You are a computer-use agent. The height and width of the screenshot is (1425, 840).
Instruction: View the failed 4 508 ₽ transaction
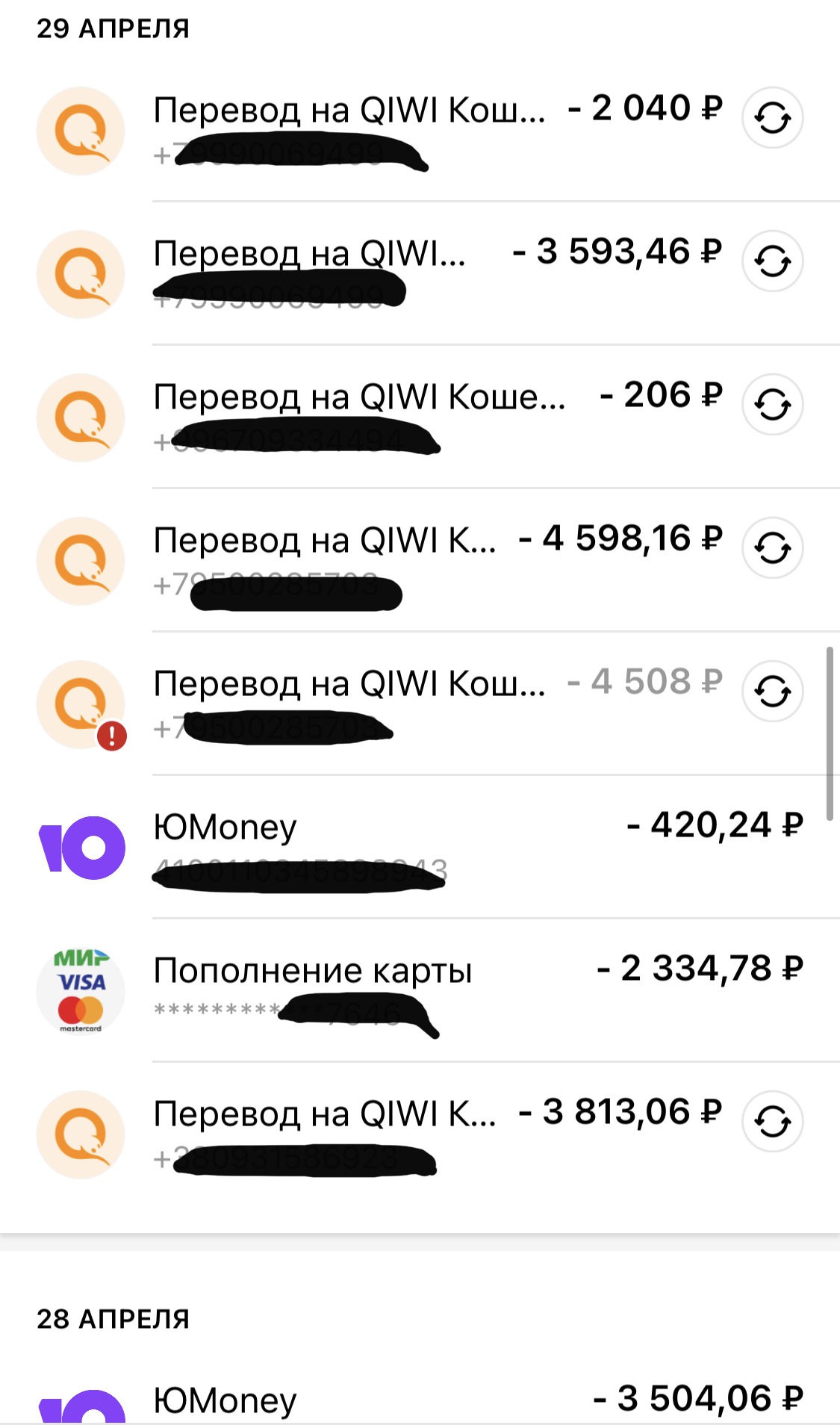coord(381,704)
